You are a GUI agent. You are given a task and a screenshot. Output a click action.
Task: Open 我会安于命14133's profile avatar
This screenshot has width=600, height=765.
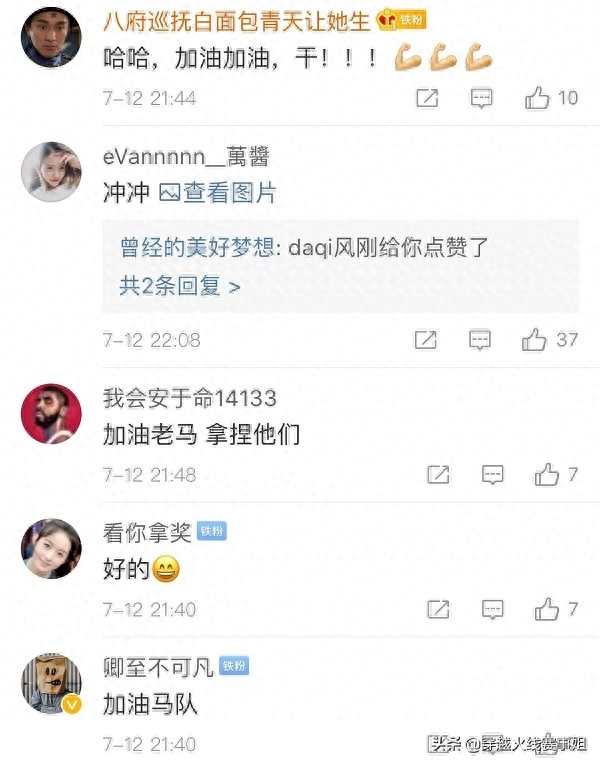point(51,414)
